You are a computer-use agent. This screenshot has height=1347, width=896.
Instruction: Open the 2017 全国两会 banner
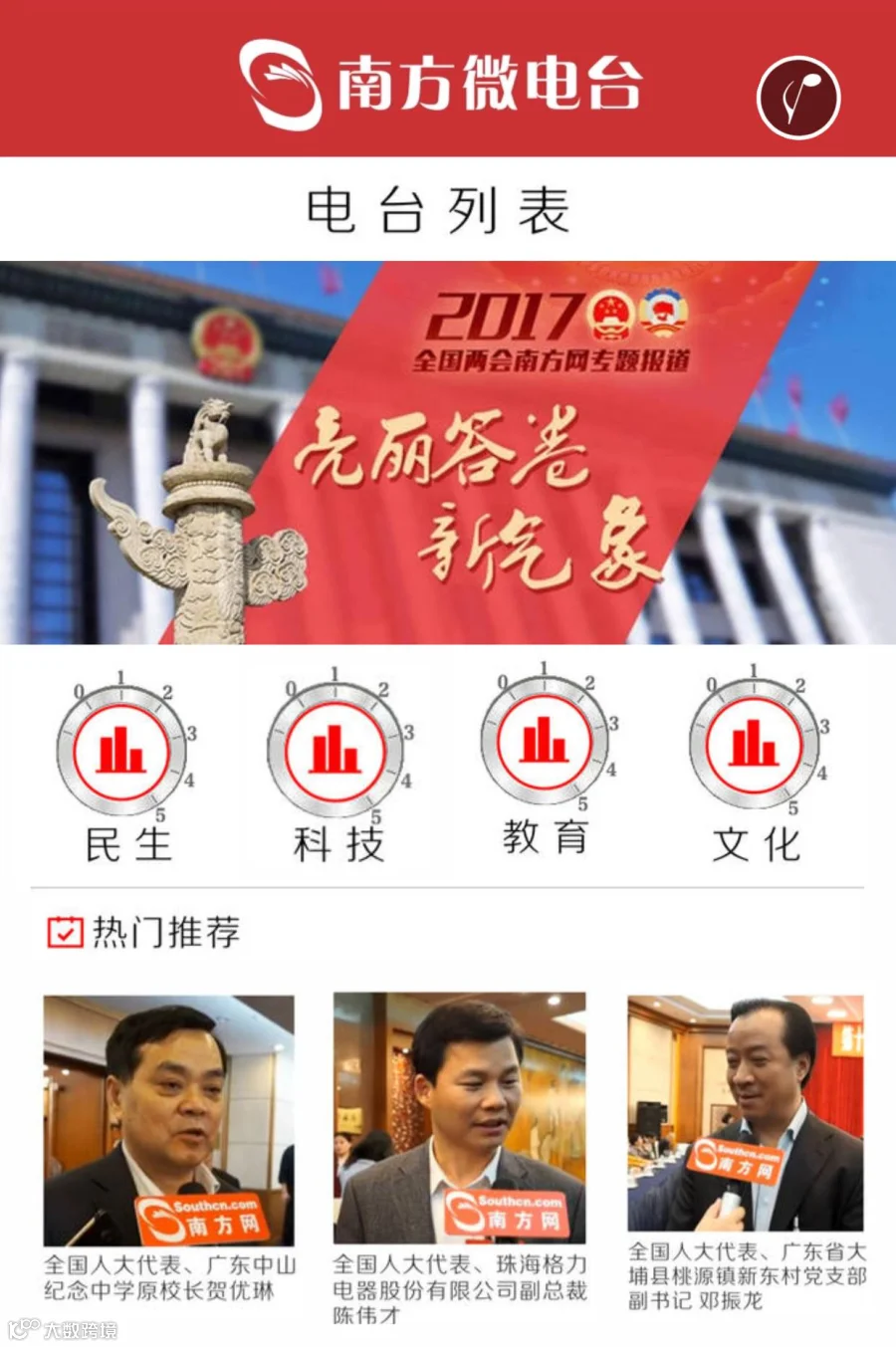pyautogui.click(x=448, y=452)
